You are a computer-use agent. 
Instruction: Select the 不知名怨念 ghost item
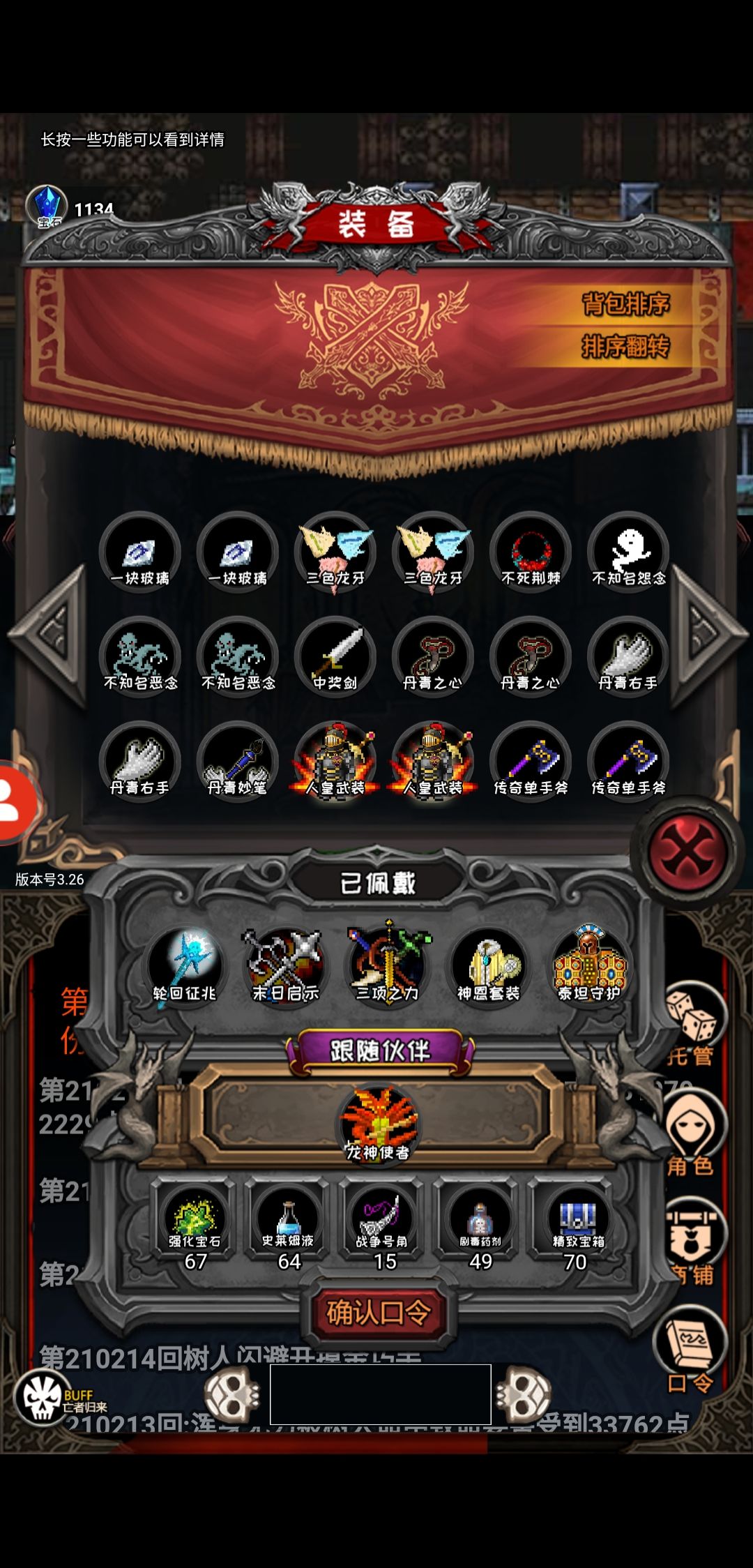628,552
